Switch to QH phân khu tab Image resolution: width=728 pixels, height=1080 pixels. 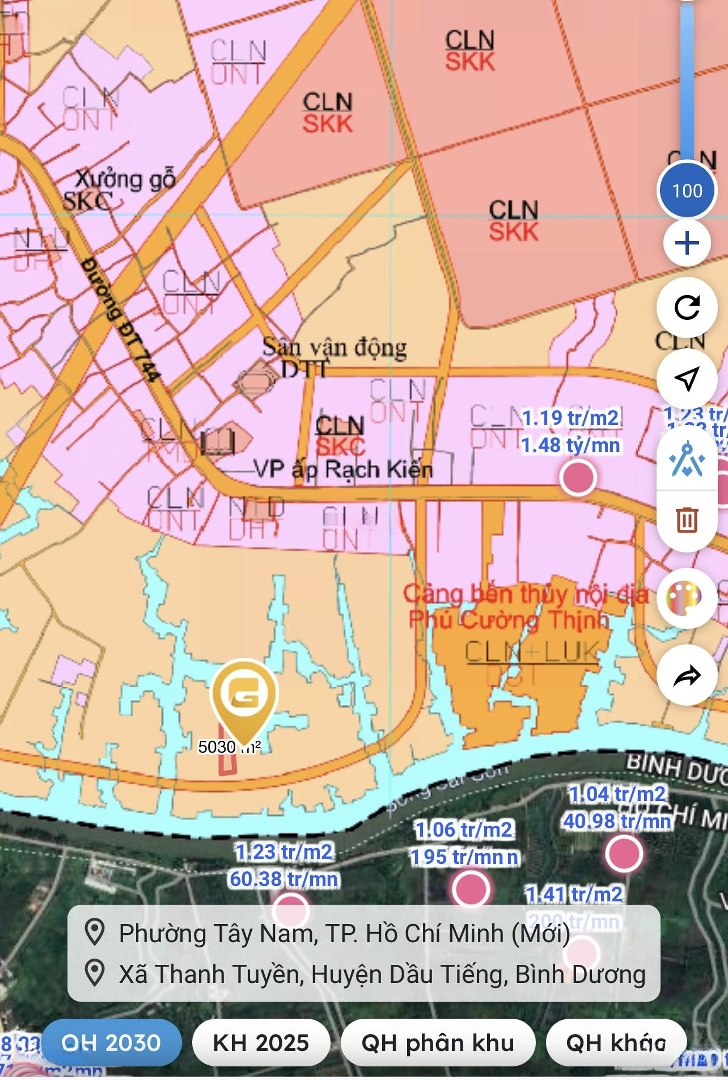click(x=438, y=1043)
